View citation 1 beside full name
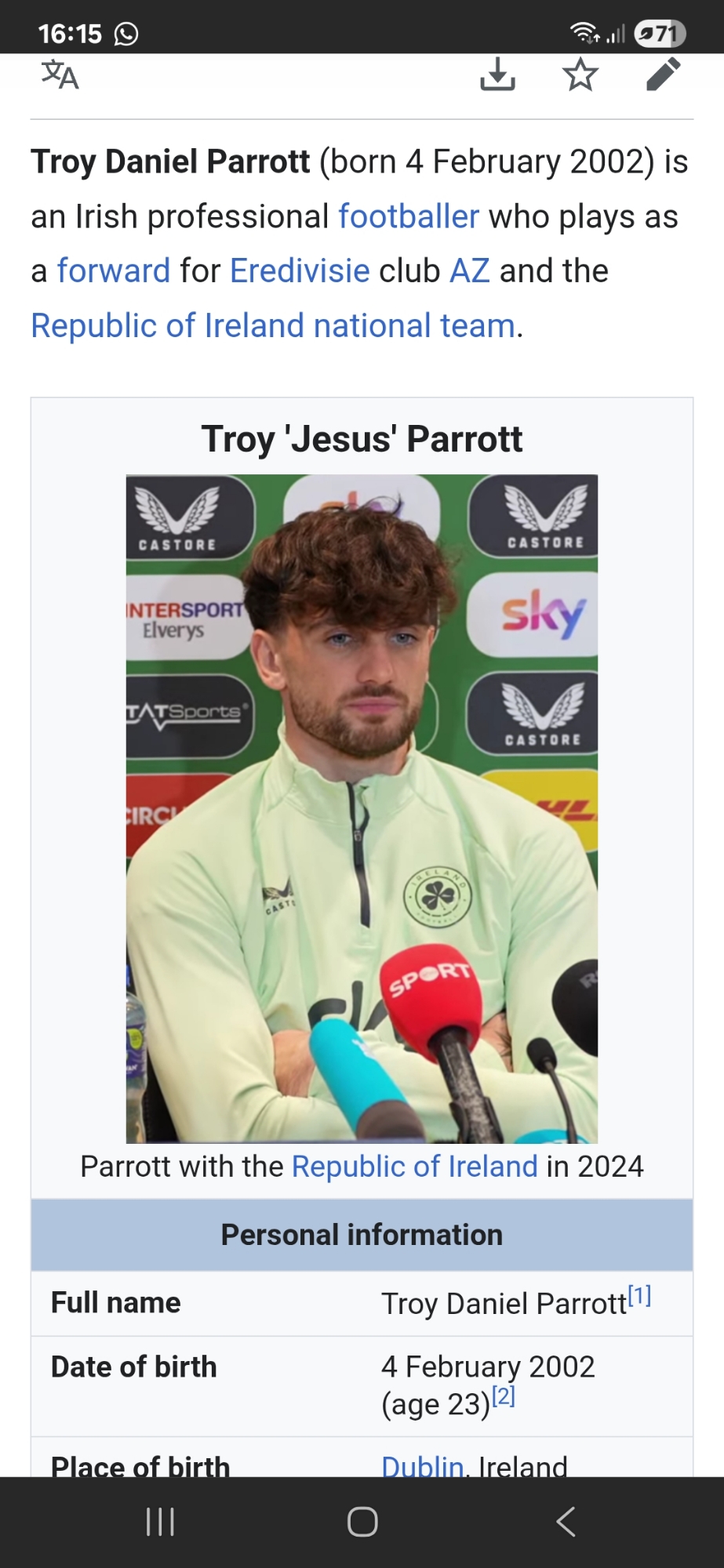This screenshot has width=724, height=1568. [640, 1297]
